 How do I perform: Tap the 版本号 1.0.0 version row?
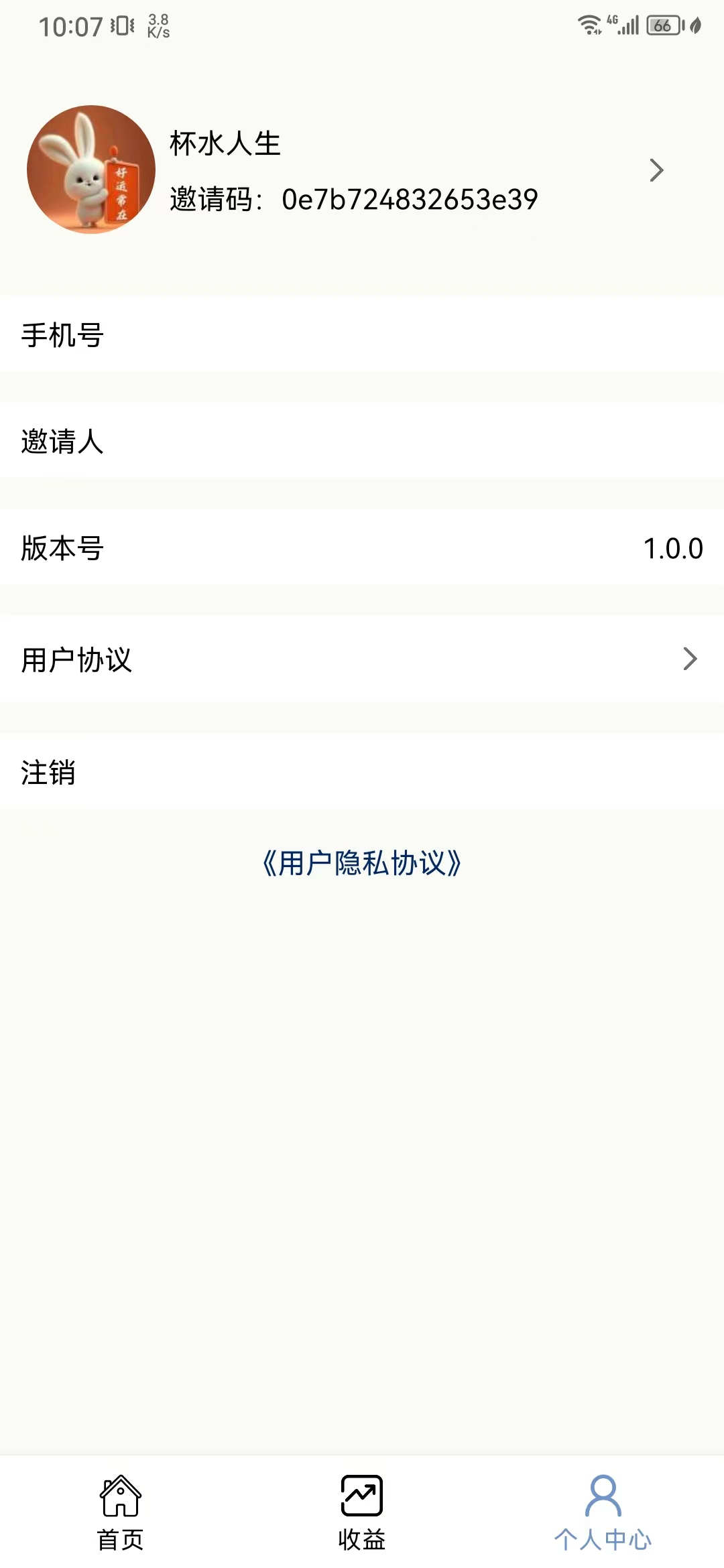click(x=362, y=547)
